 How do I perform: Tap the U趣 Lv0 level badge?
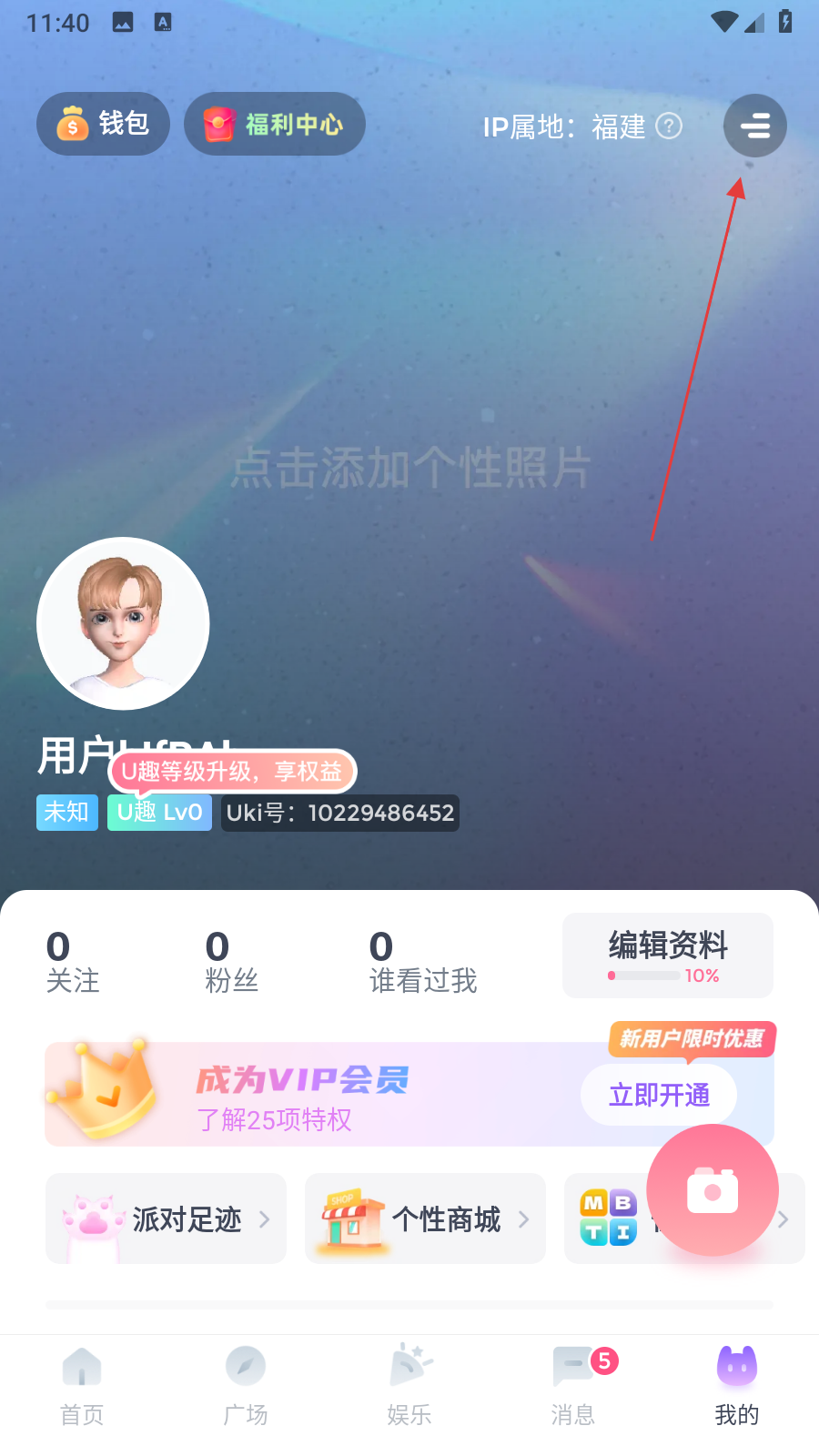point(159,813)
